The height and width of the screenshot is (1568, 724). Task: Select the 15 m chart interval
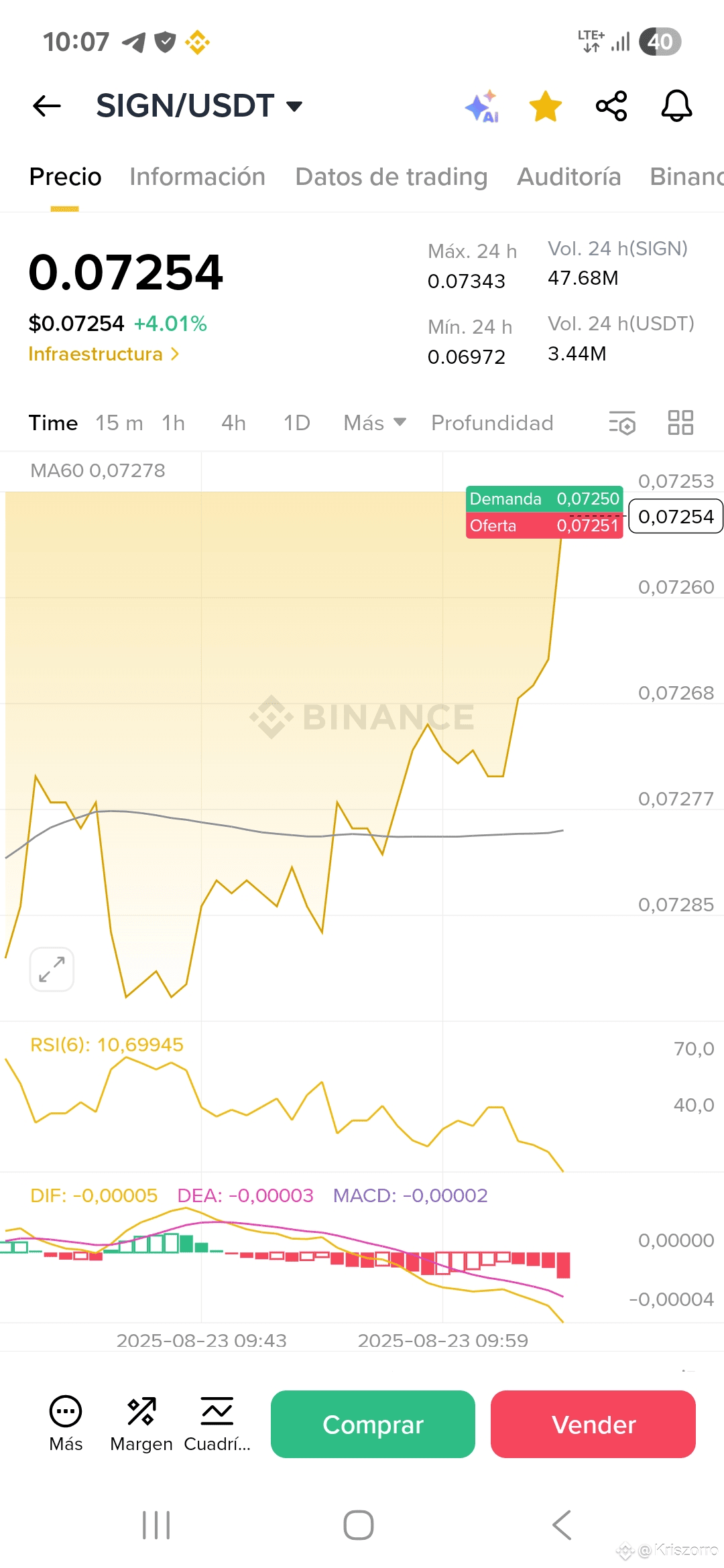119,423
